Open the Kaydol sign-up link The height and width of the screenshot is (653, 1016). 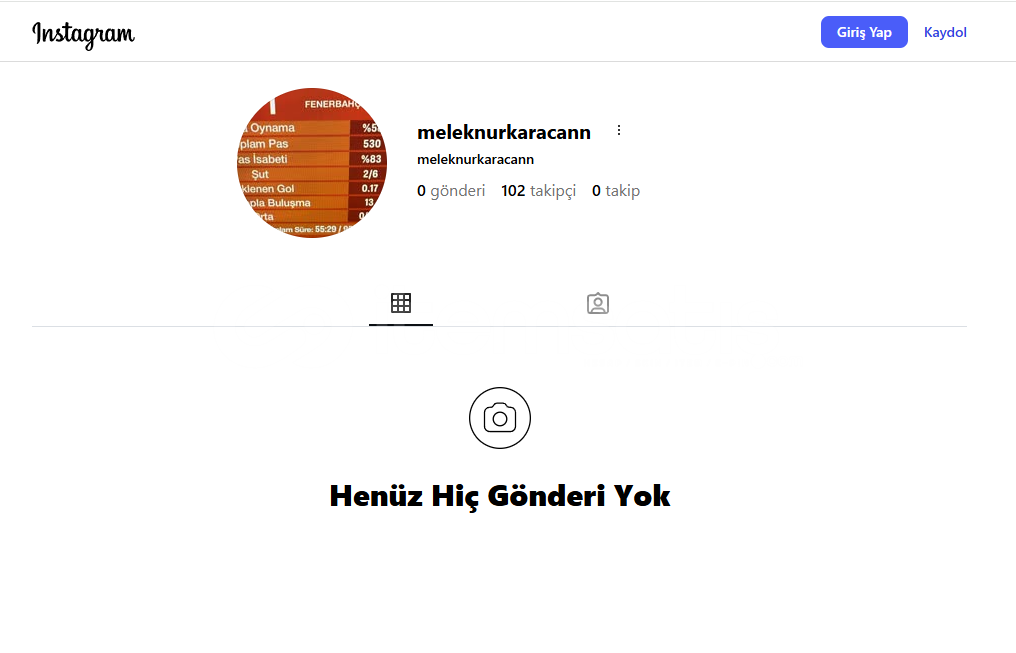(x=945, y=32)
